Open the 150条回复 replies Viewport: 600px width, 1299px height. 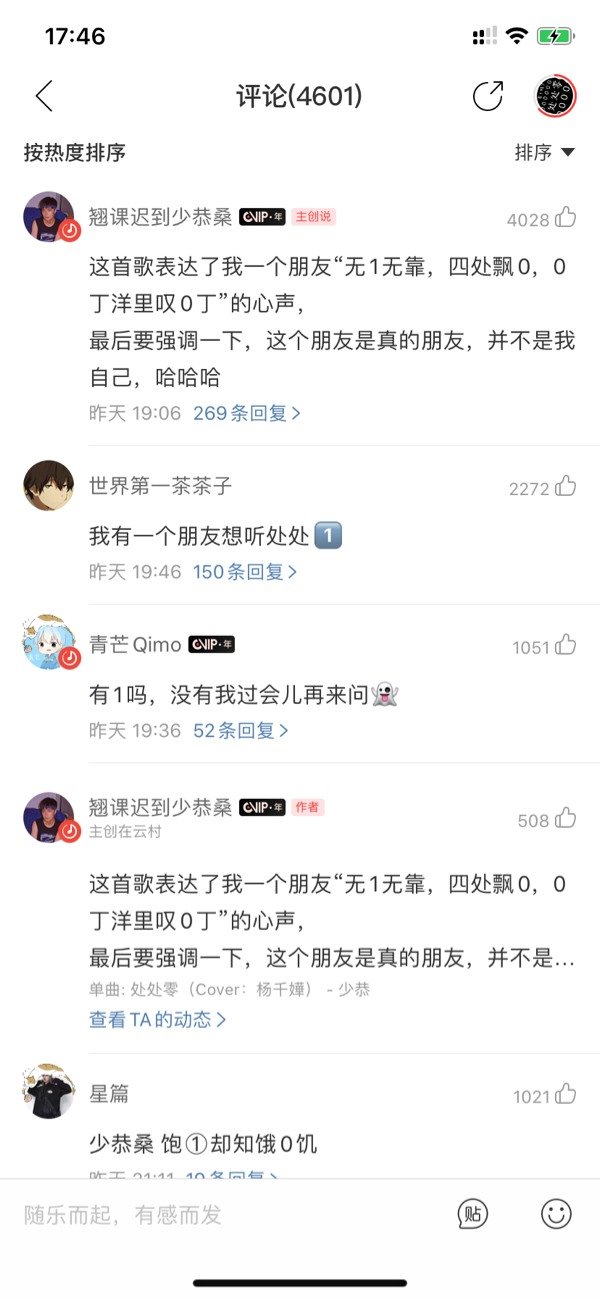[x=245, y=572]
